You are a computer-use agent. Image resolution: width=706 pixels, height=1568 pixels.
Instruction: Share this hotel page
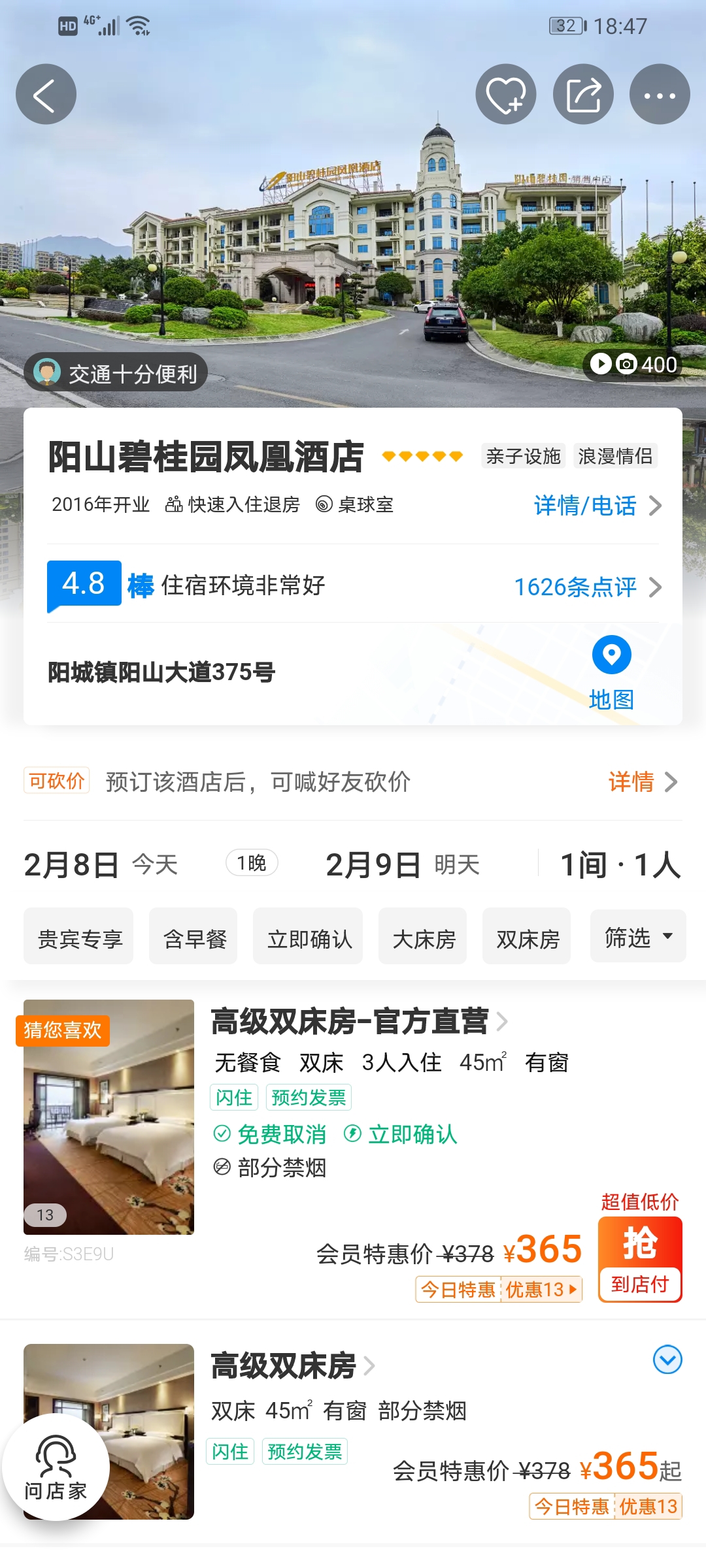pyautogui.click(x=583, y=95)
